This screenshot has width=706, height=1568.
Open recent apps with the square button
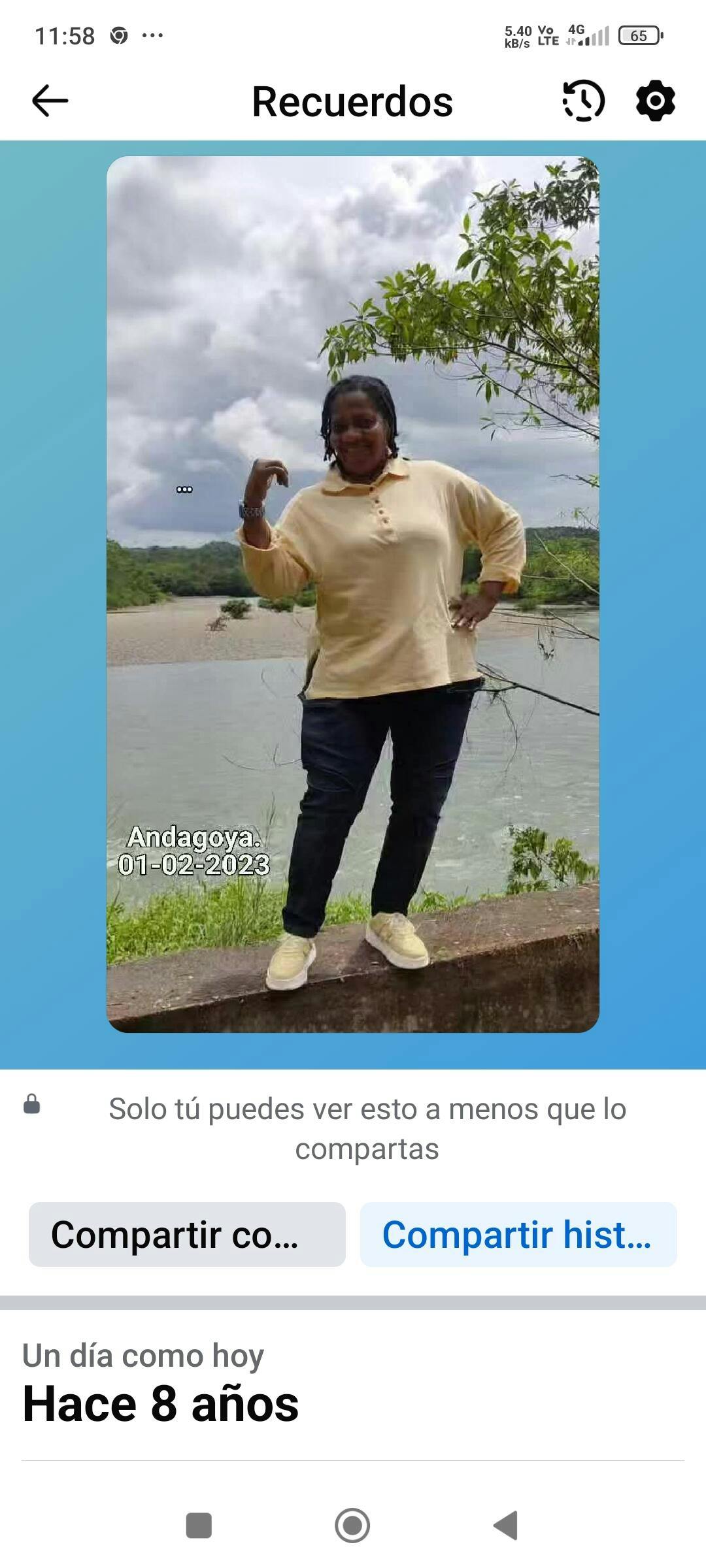pos(199,1526)
